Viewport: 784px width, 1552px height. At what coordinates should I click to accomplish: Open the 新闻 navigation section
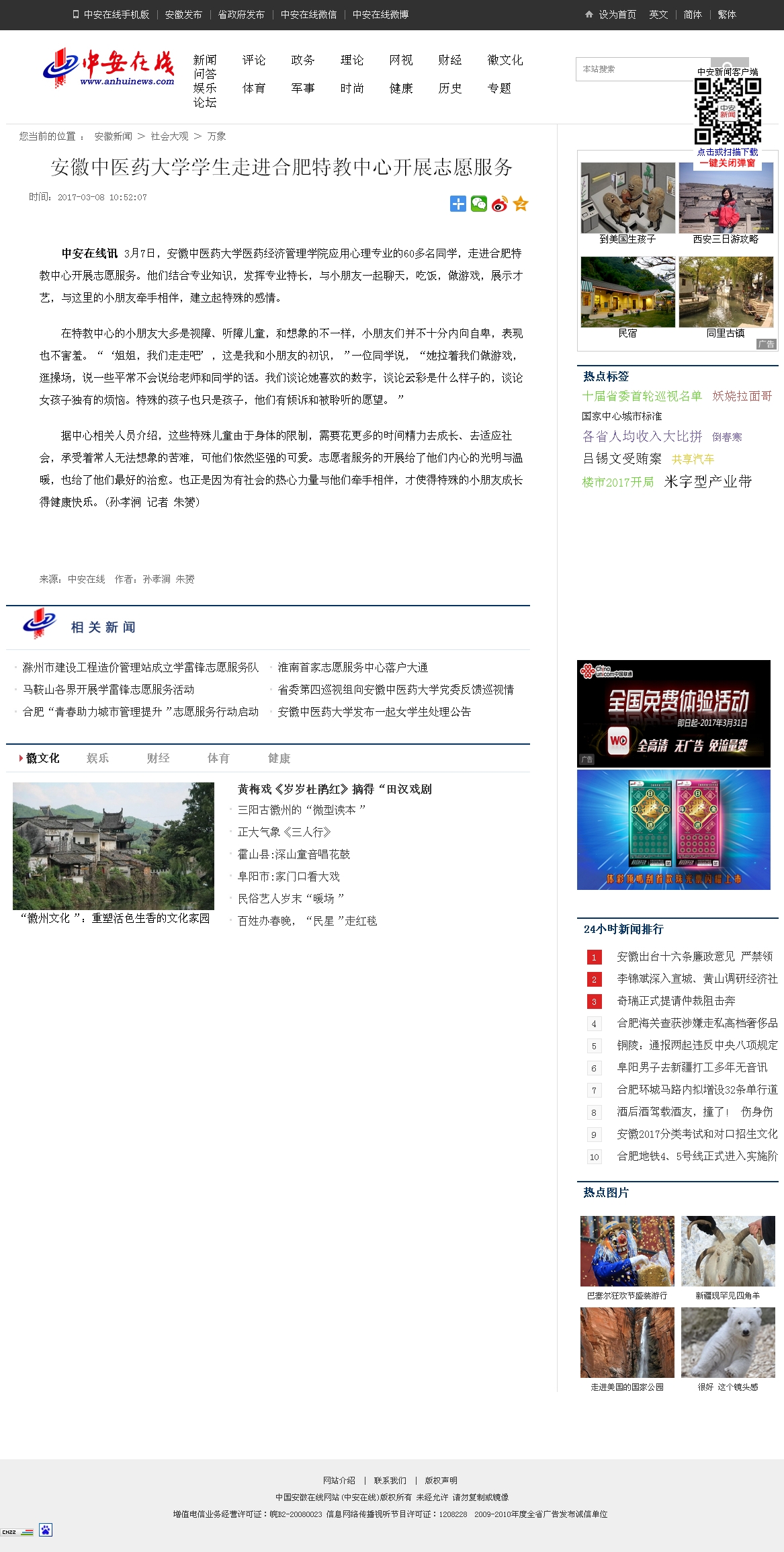click(x=205, y=60)
